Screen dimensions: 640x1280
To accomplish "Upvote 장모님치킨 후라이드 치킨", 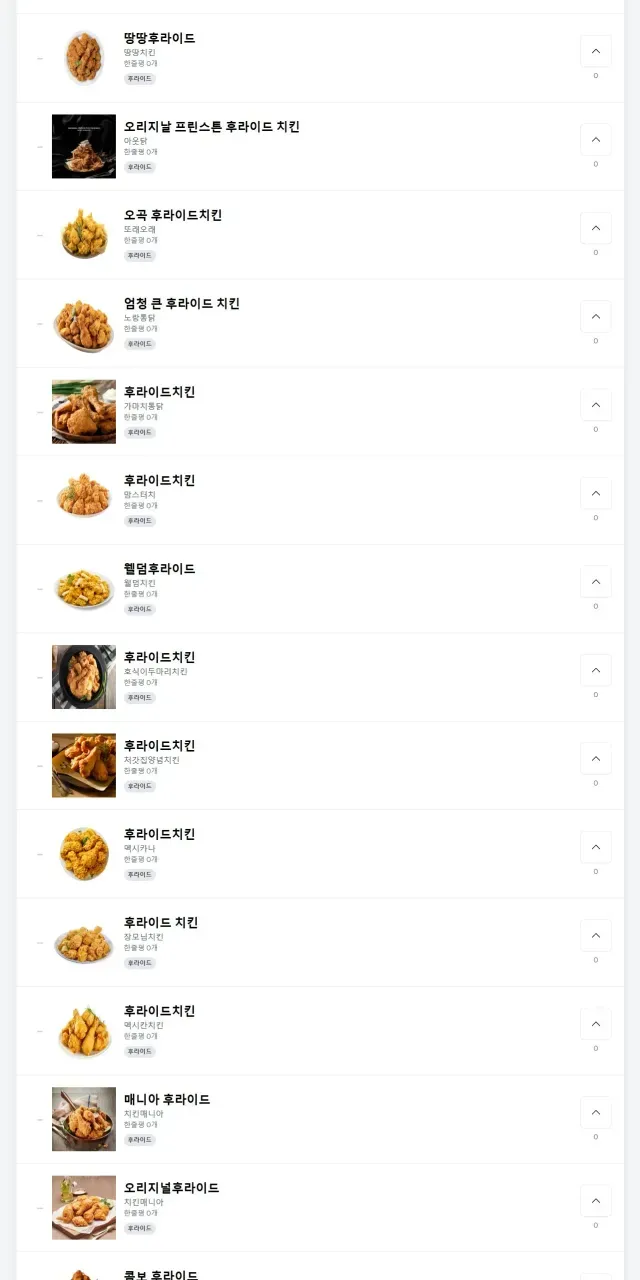I will tap(595, 935).
